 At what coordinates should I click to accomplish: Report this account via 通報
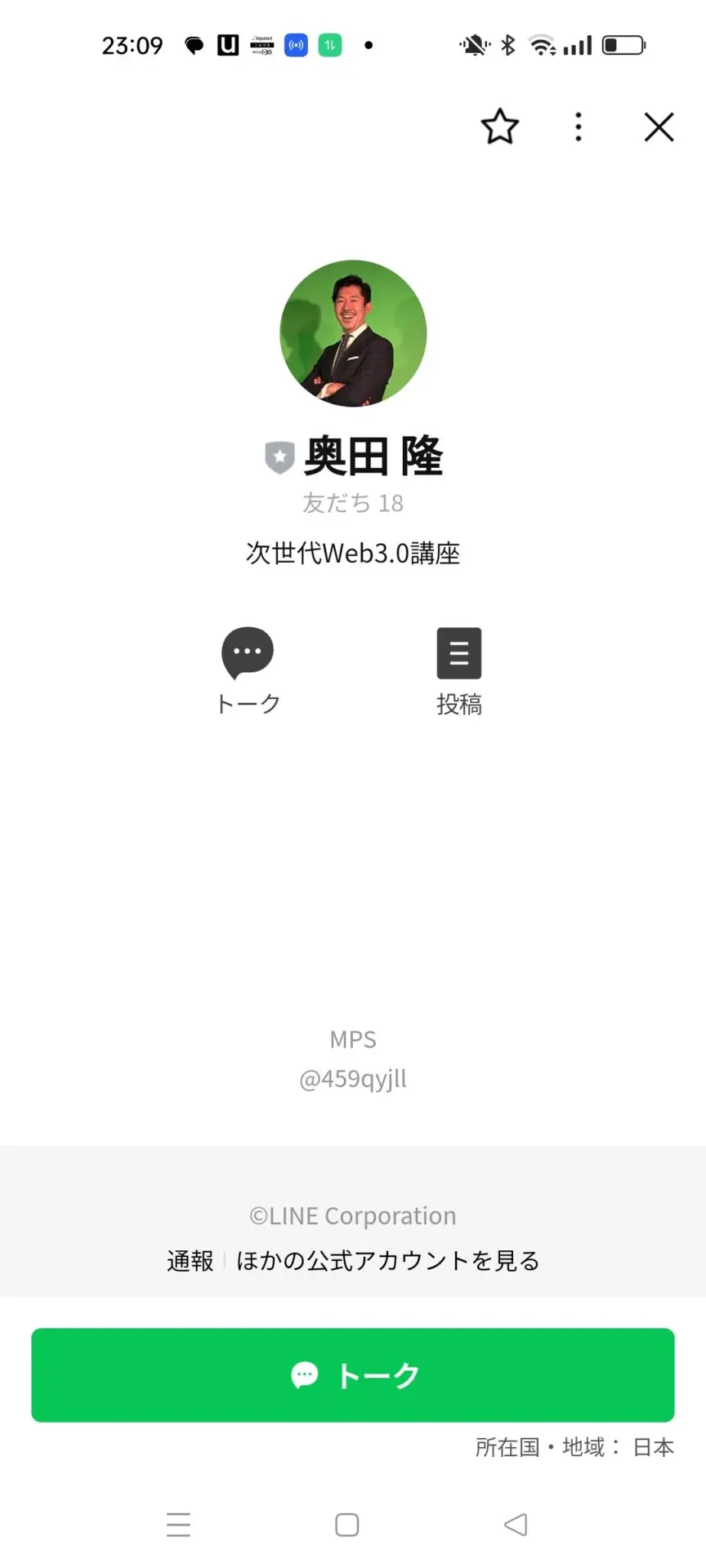pos(190,1260)
